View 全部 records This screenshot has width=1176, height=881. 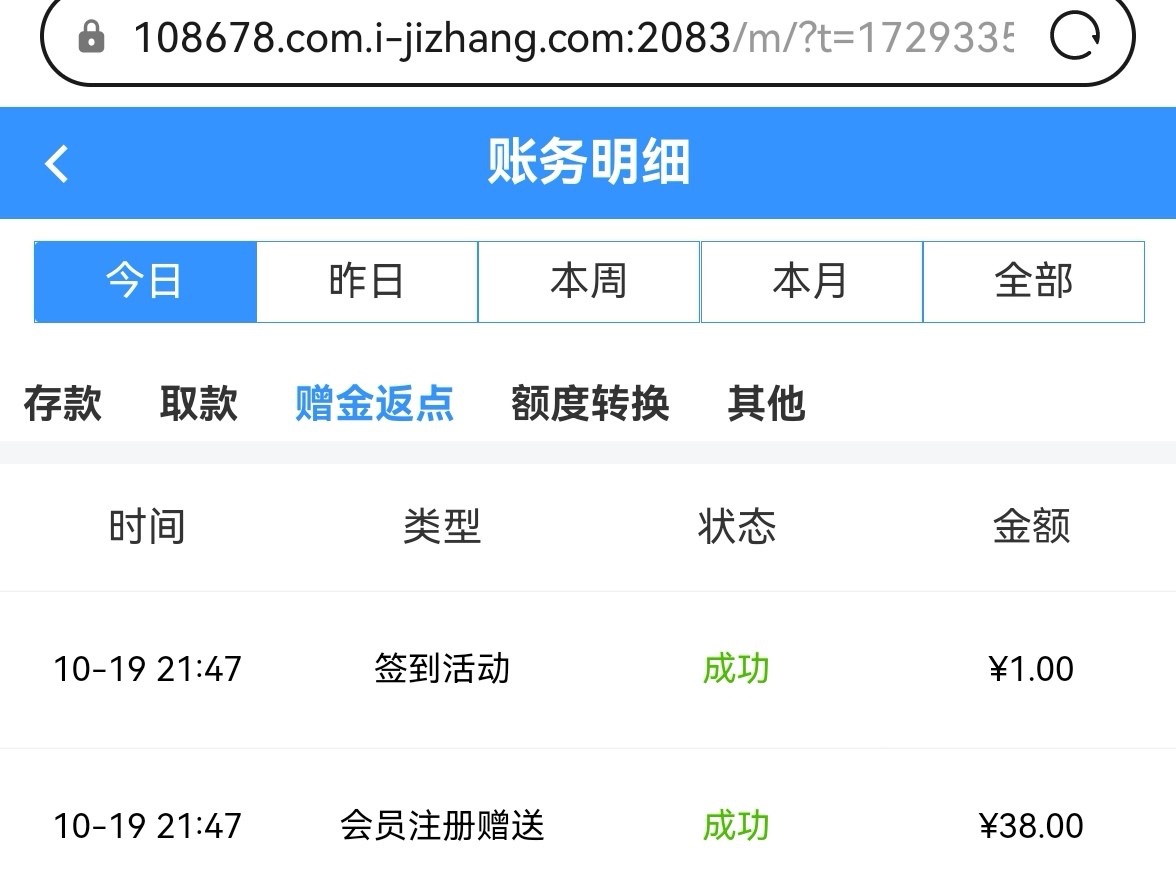tap(1033, 282)
